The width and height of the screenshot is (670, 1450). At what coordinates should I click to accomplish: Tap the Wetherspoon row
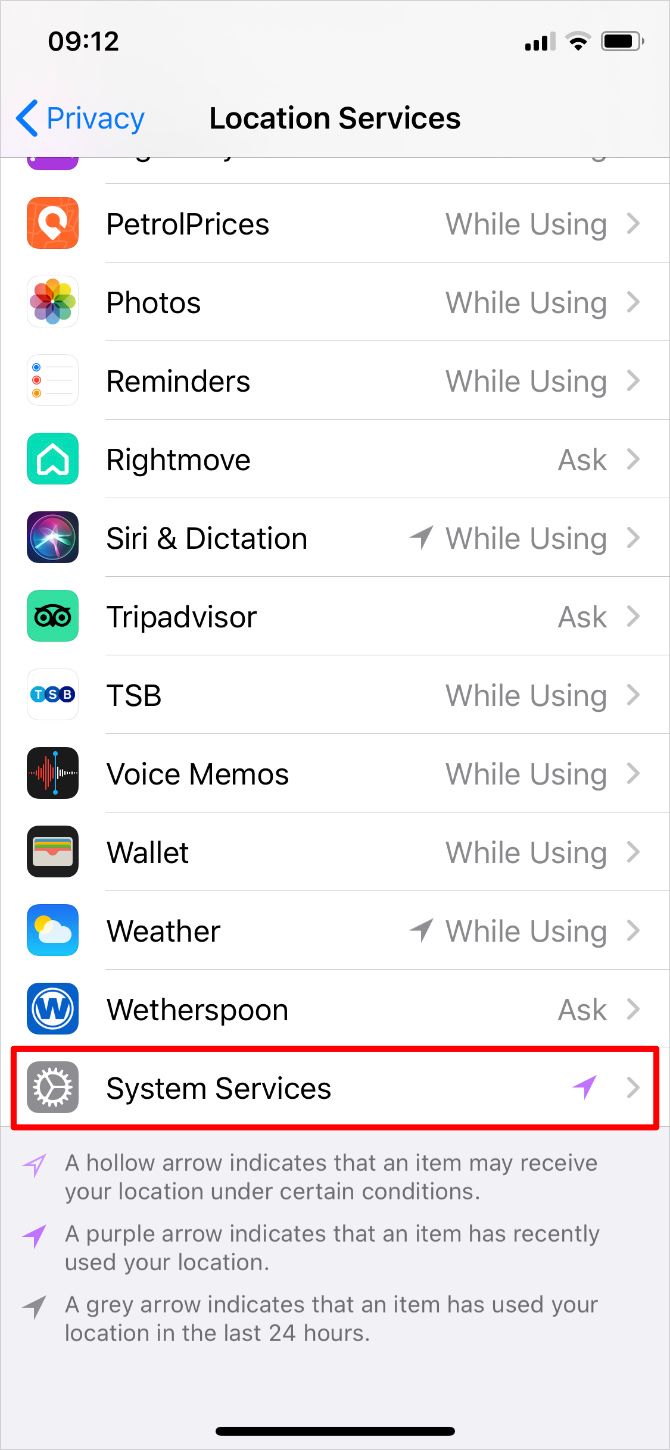click(x=335, y=1010)
